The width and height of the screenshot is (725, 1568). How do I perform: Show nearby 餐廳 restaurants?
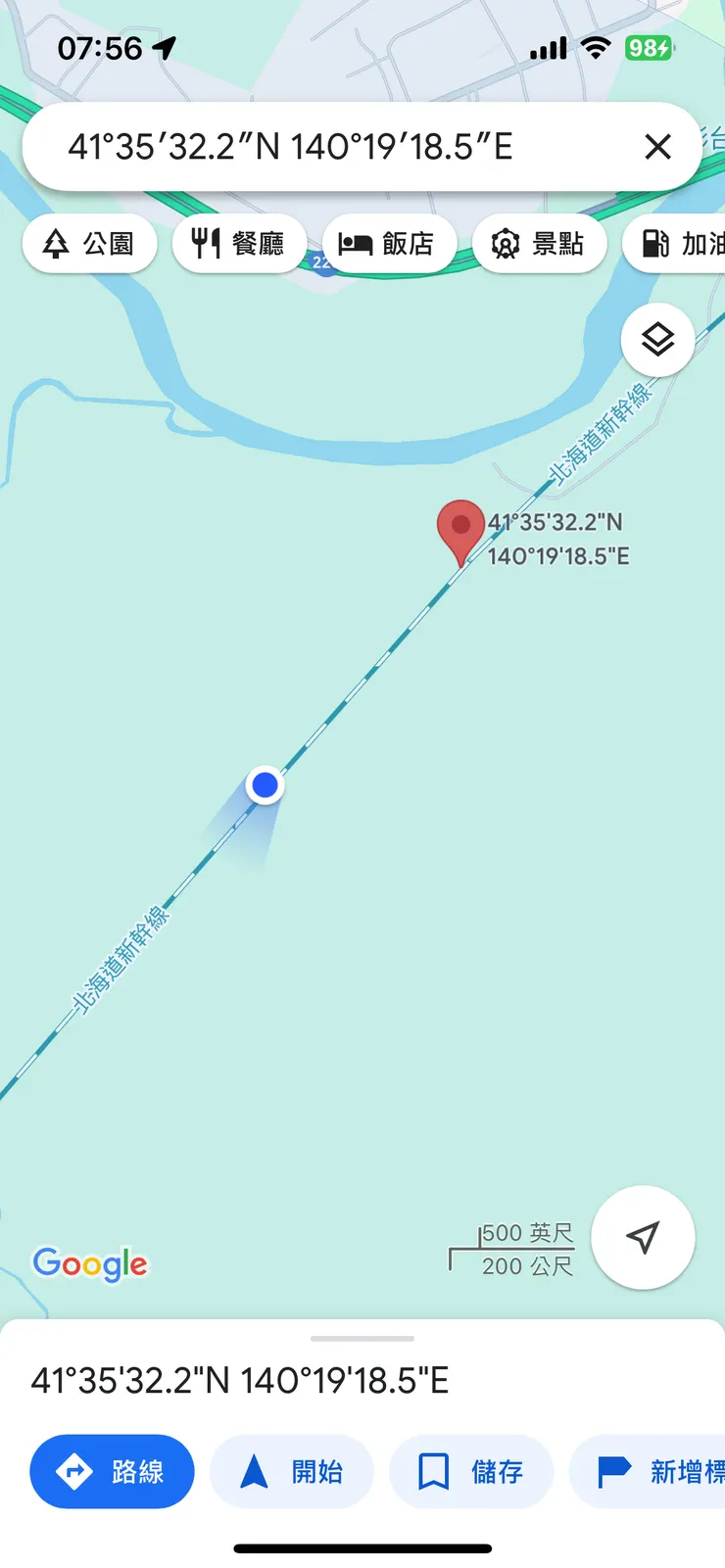tap(238, 243)
